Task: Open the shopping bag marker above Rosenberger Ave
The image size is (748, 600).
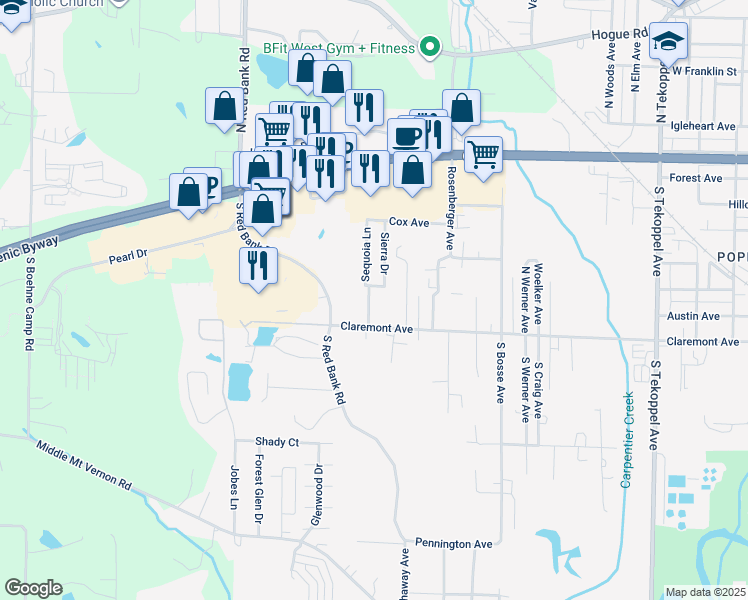Action: [x=461, y=111]
